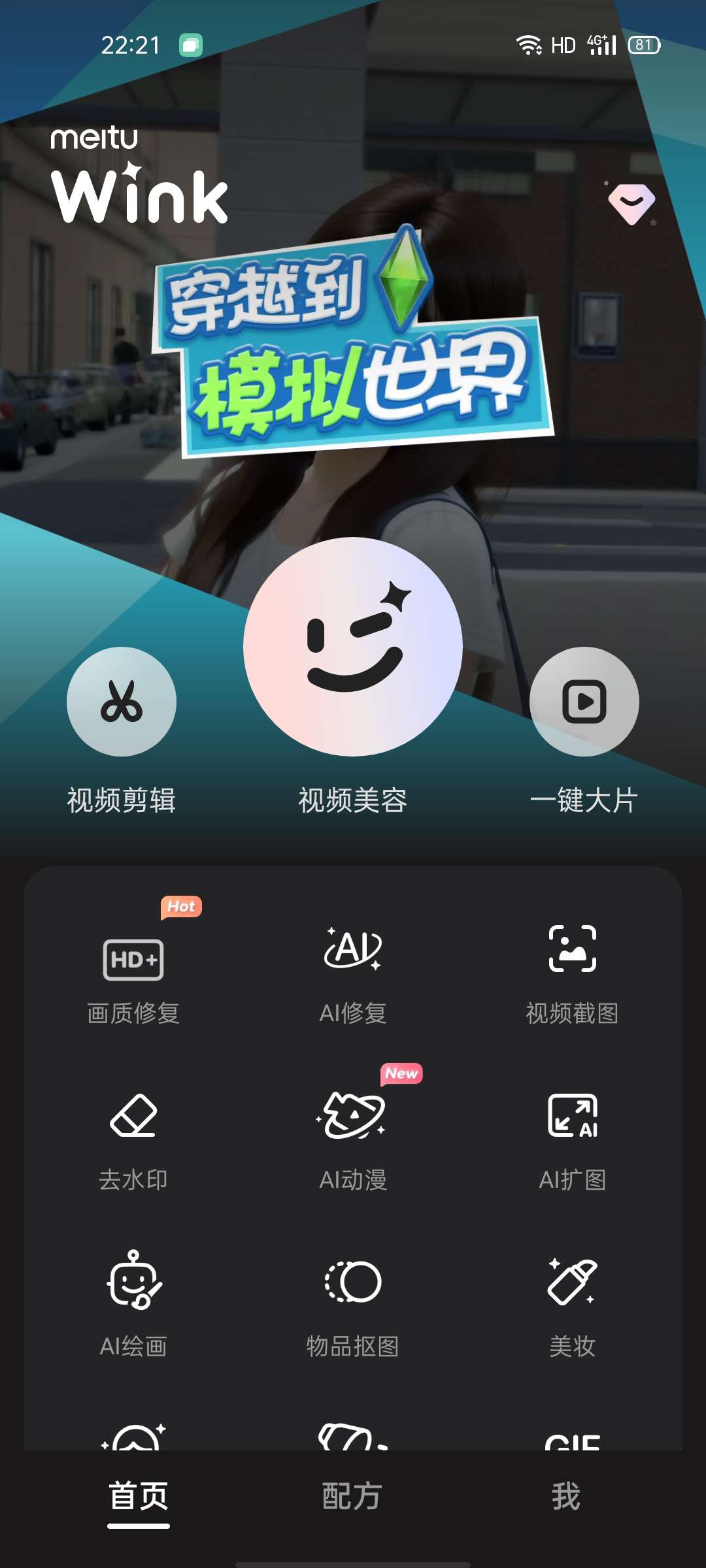Go to the 我 profile tab

[x=565, y=1496]
